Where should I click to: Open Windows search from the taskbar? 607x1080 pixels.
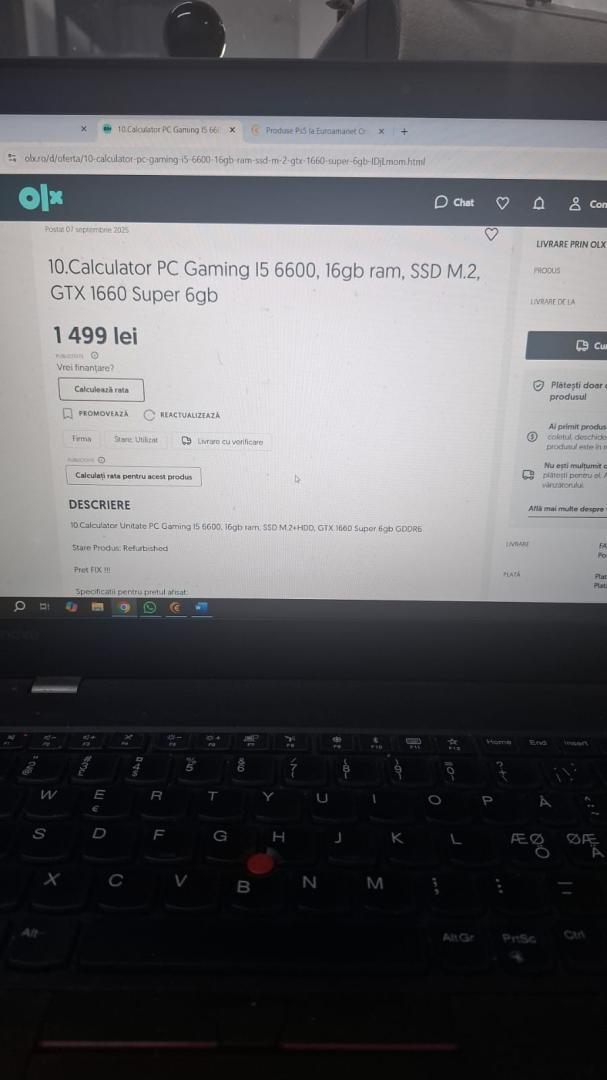pos(20,606)
